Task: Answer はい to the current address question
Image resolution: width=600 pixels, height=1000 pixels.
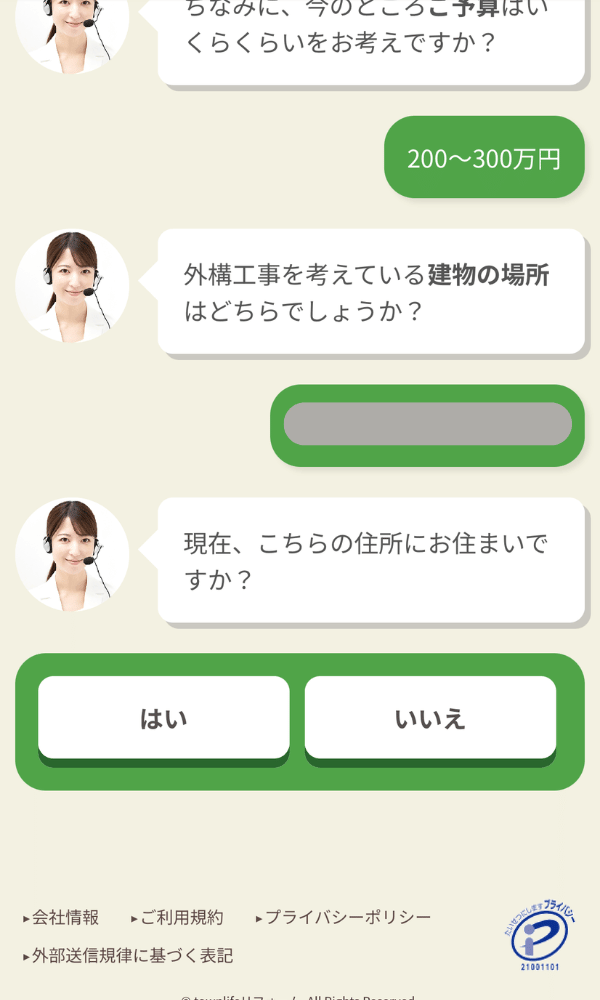Action: (x=164, y=718)
